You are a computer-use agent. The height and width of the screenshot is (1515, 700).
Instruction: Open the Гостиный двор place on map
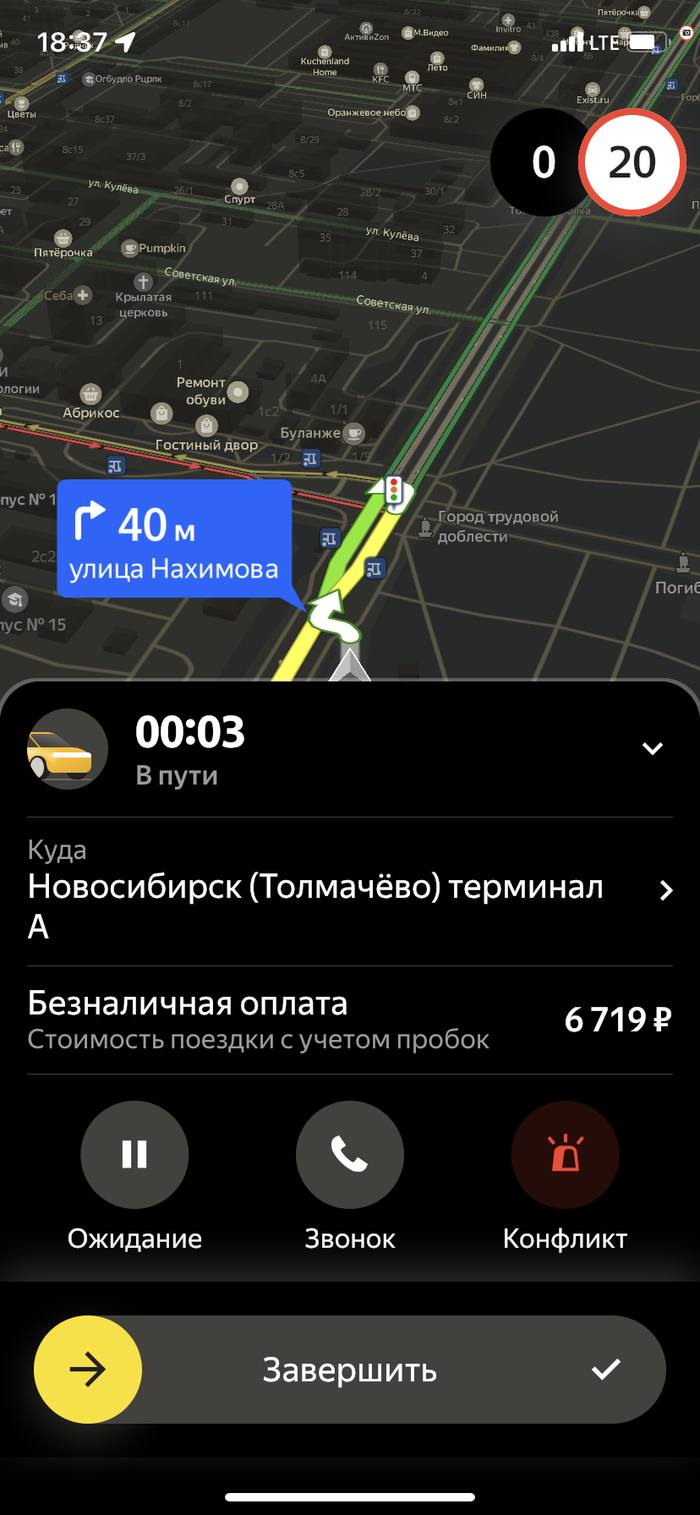[162, 412]
